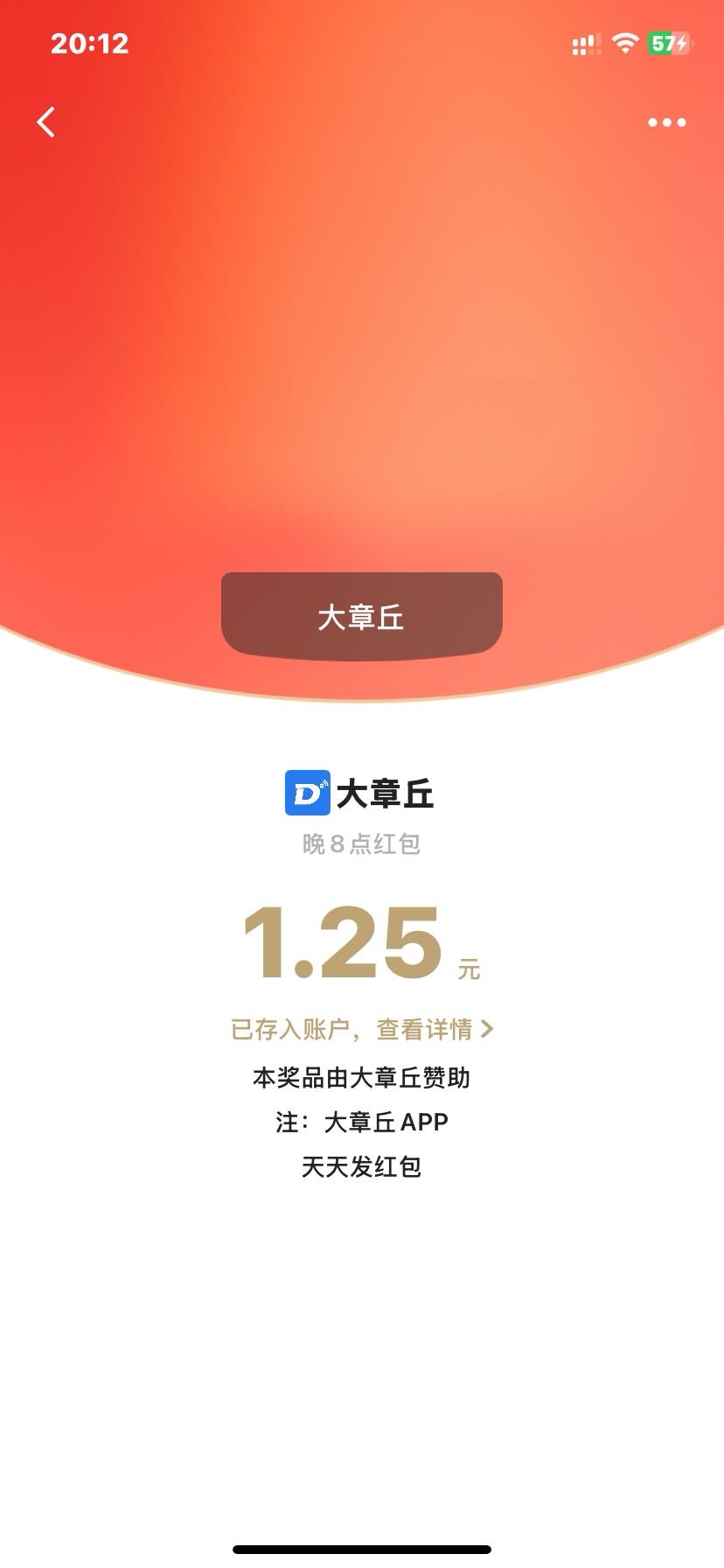Go back using the top-left arrow

tap(46, 122)
